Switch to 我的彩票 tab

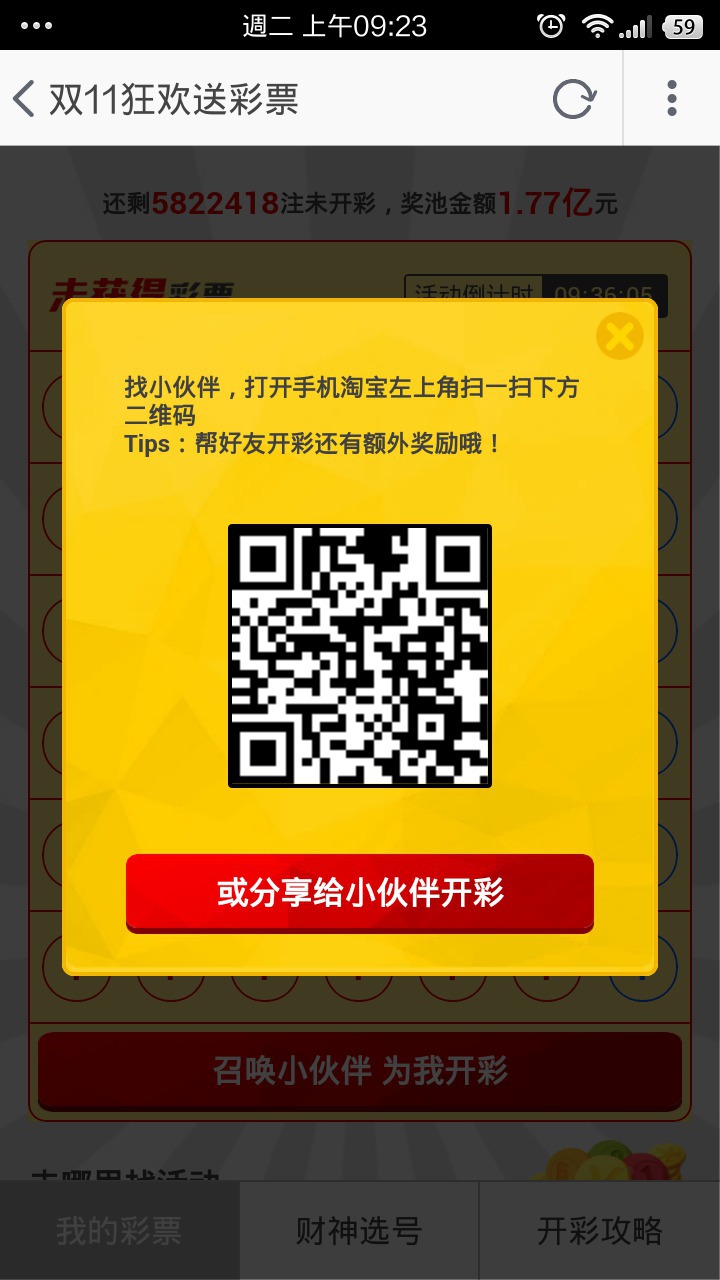coord(119,1231)
